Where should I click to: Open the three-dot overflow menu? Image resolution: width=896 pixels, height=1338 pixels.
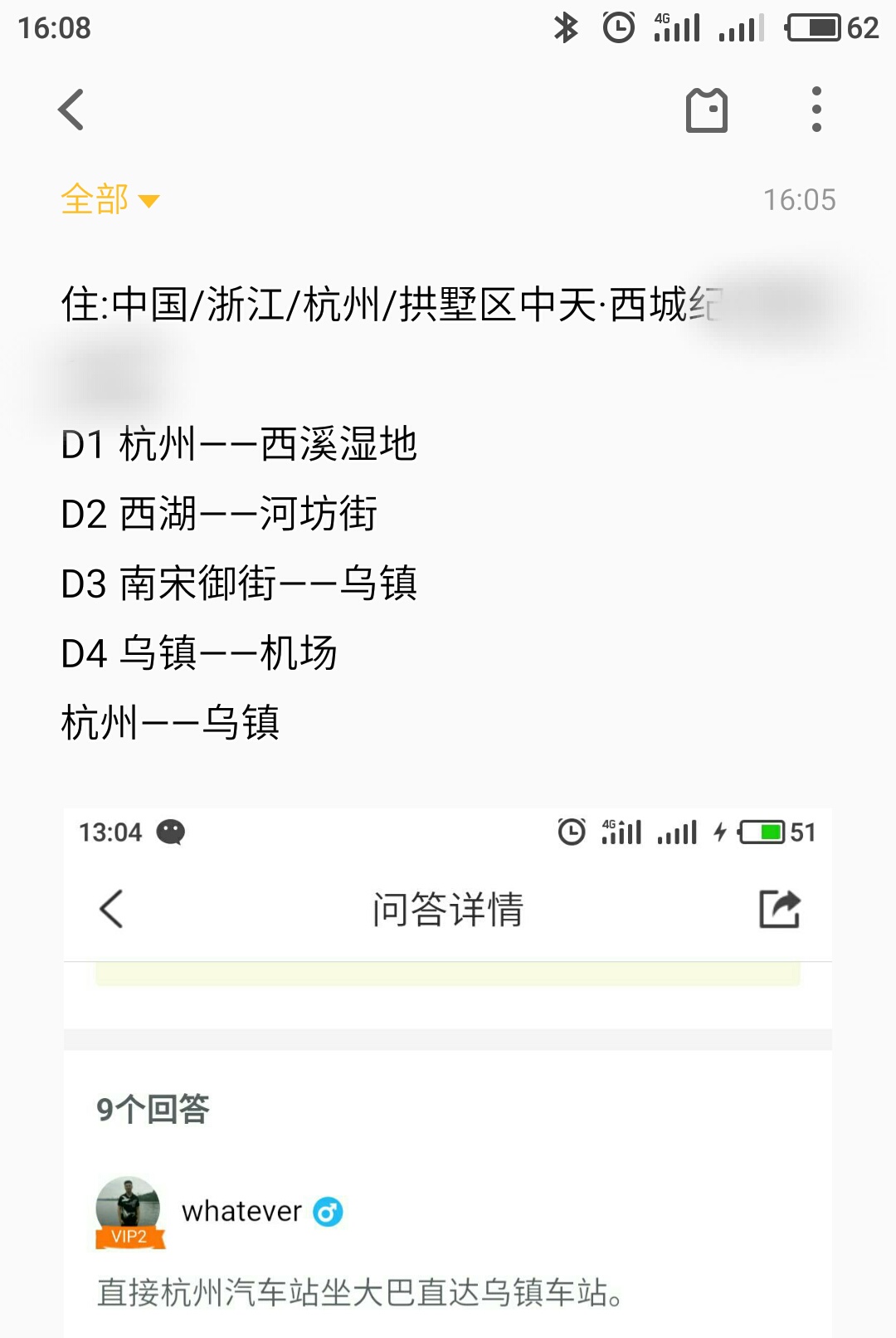click(x=816, y=110)
